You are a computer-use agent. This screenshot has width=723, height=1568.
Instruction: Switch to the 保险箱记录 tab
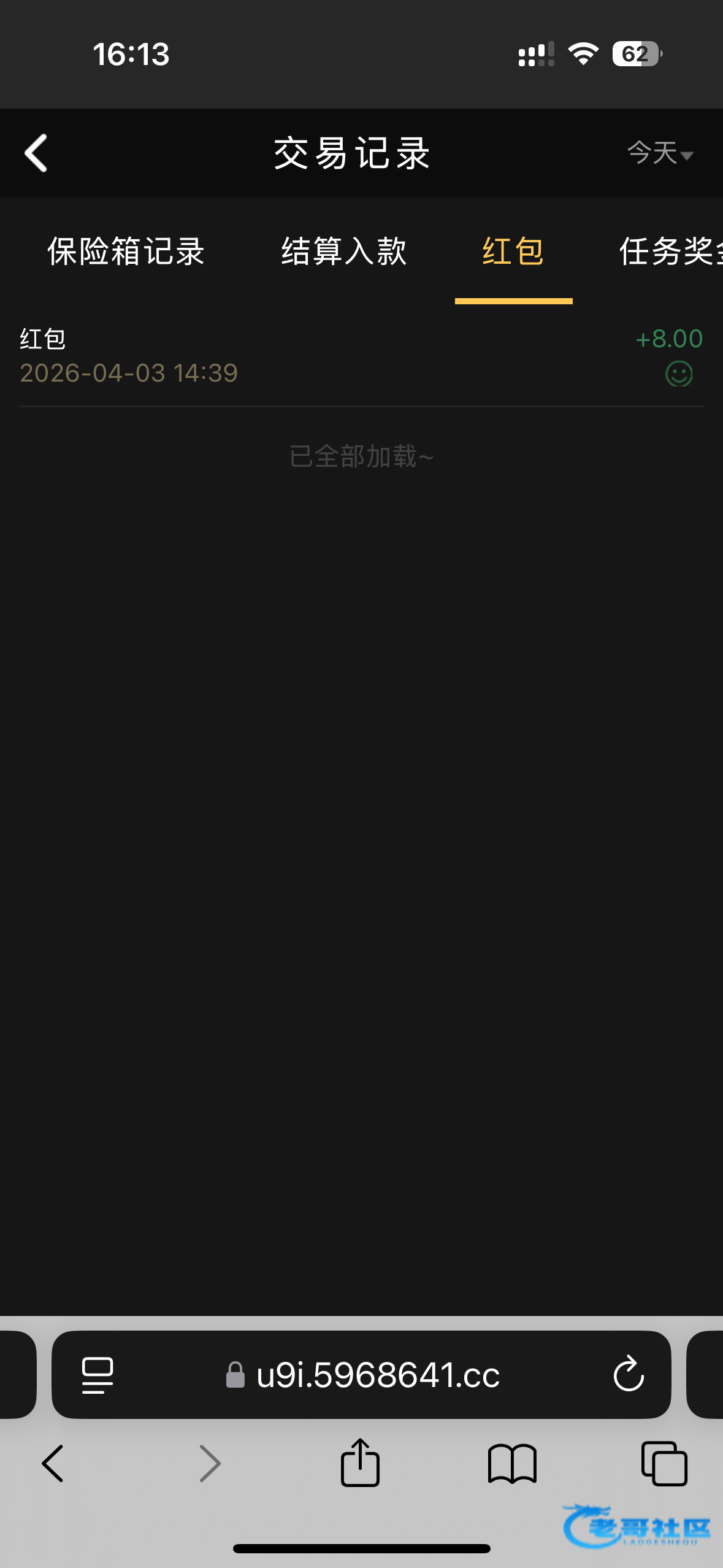click(126, 252)
